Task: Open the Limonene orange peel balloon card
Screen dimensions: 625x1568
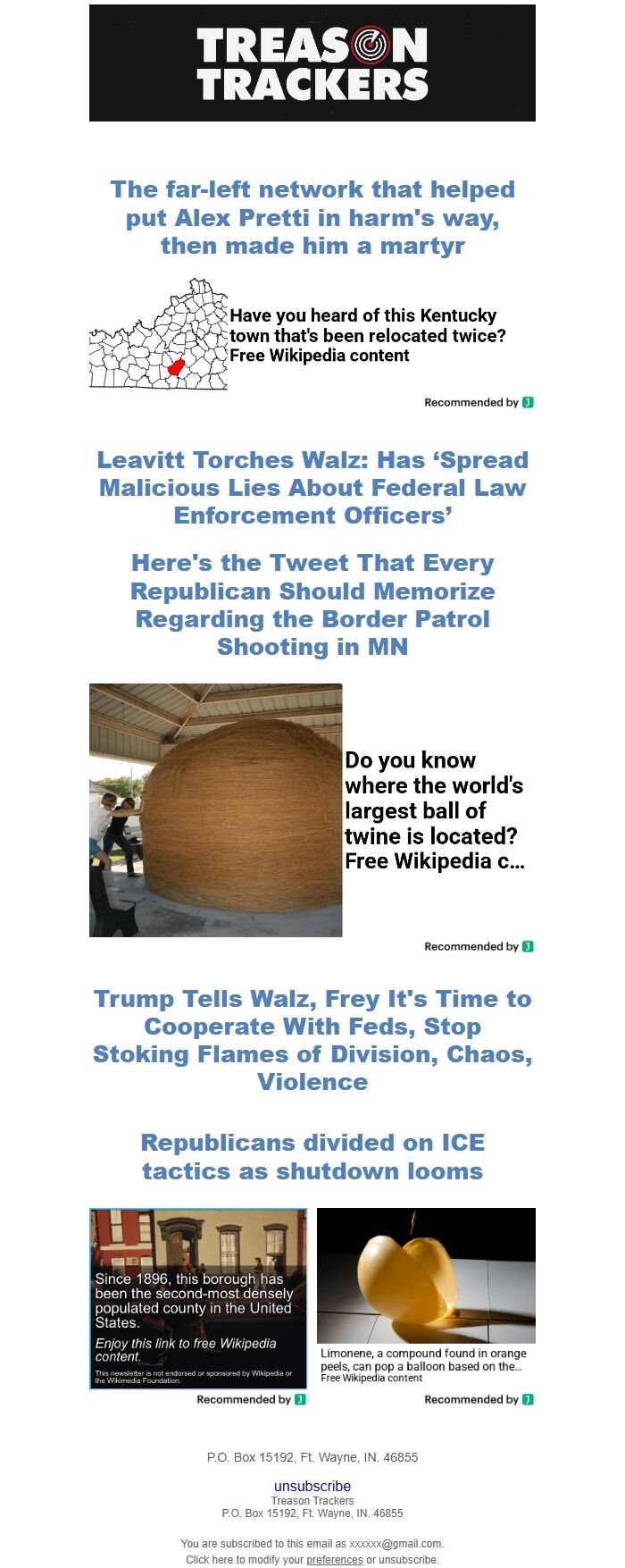Action: tap(426, 1295)
